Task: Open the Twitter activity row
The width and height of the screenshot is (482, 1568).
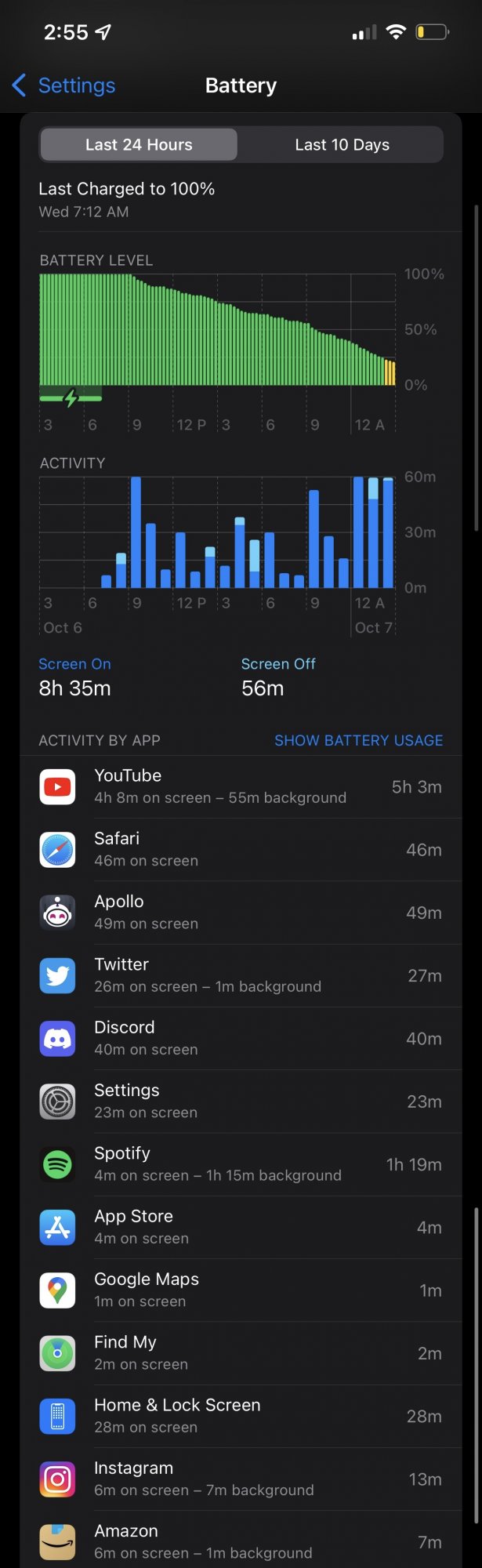Action: click(x=240, y=975)
